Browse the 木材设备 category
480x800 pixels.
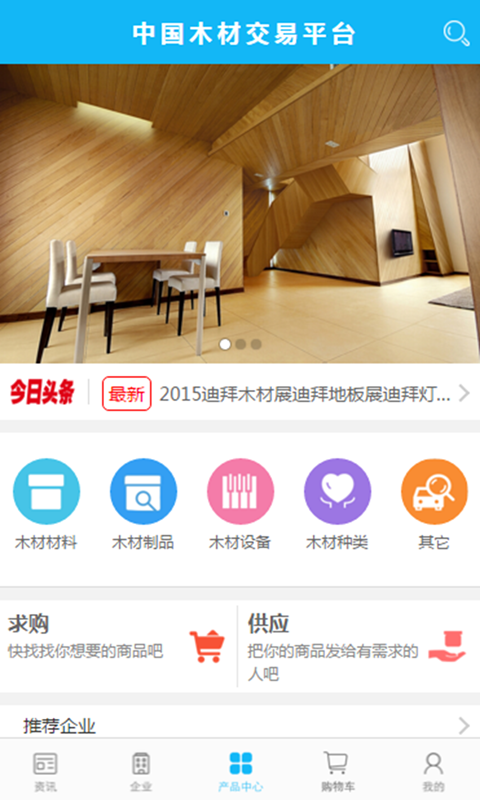pos(240,505)
